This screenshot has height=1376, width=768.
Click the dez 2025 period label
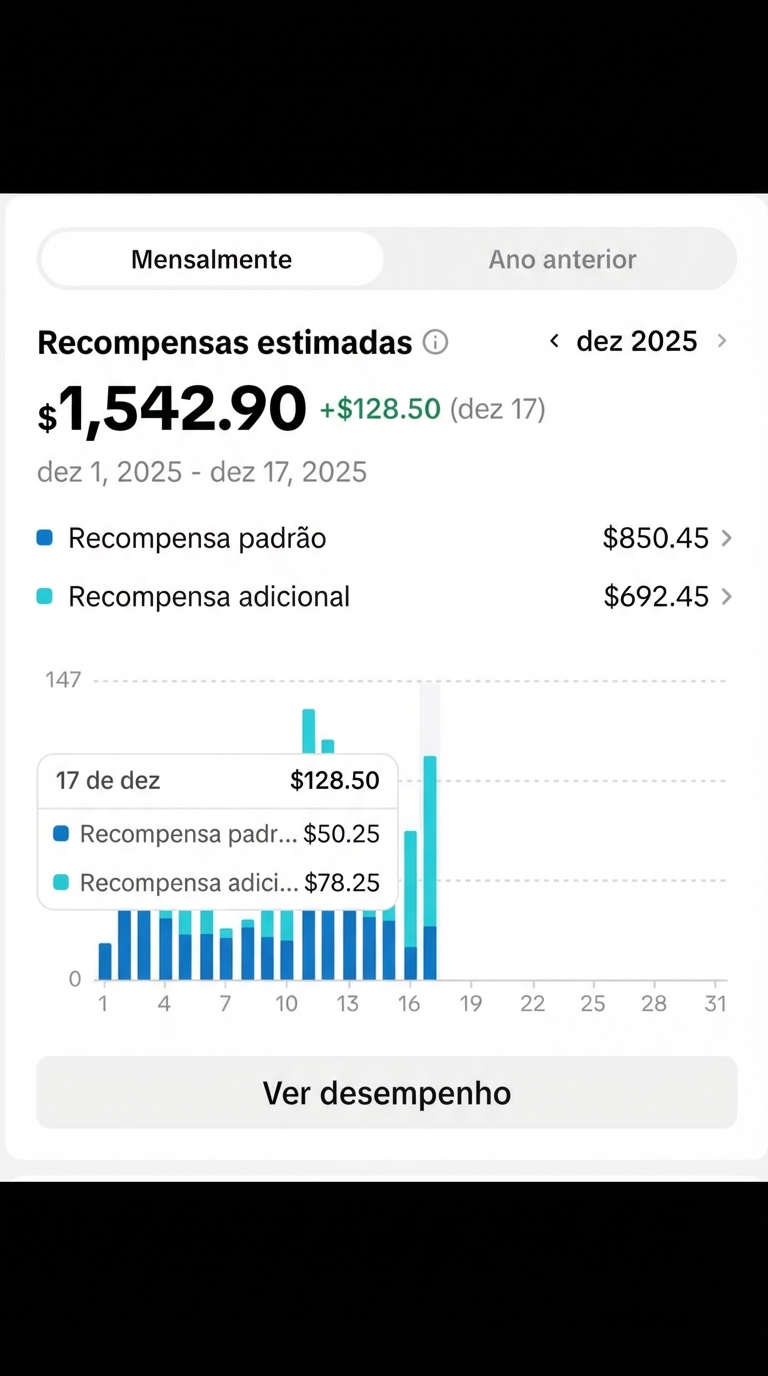coord(636,340)
